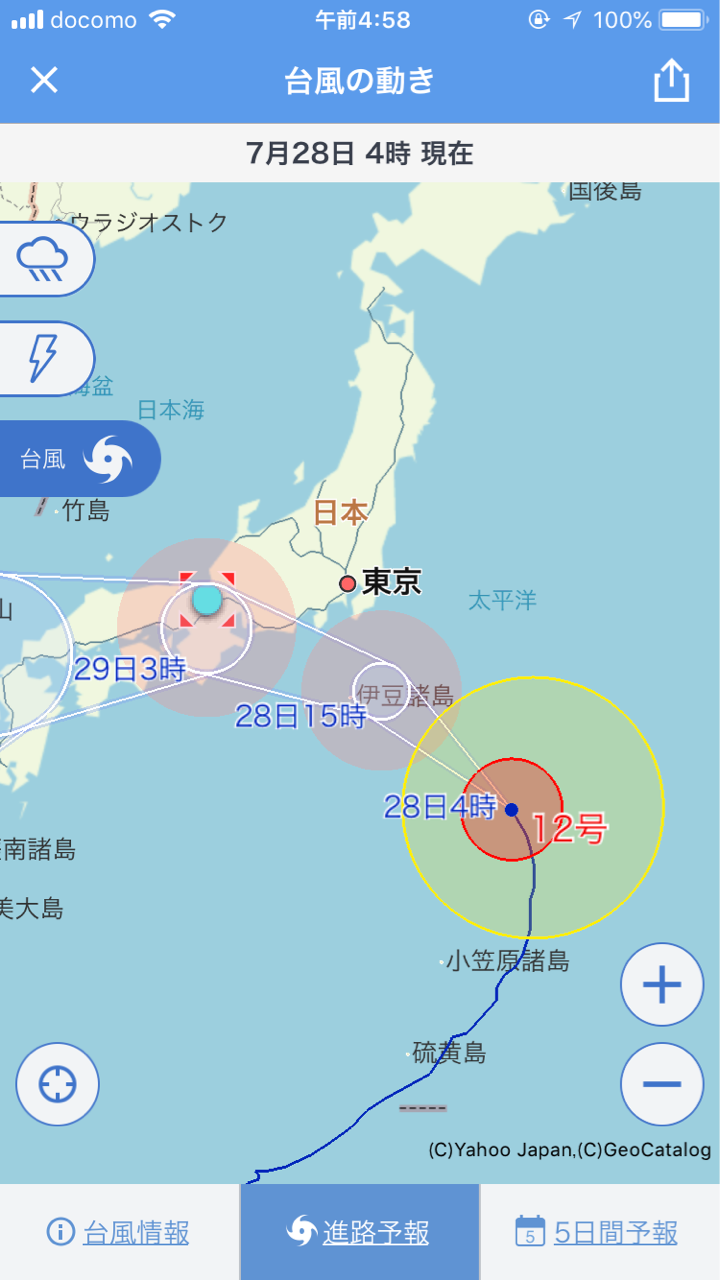720x1280 pixels.
Task: Center map on current location
Action: coord(58,1084)
